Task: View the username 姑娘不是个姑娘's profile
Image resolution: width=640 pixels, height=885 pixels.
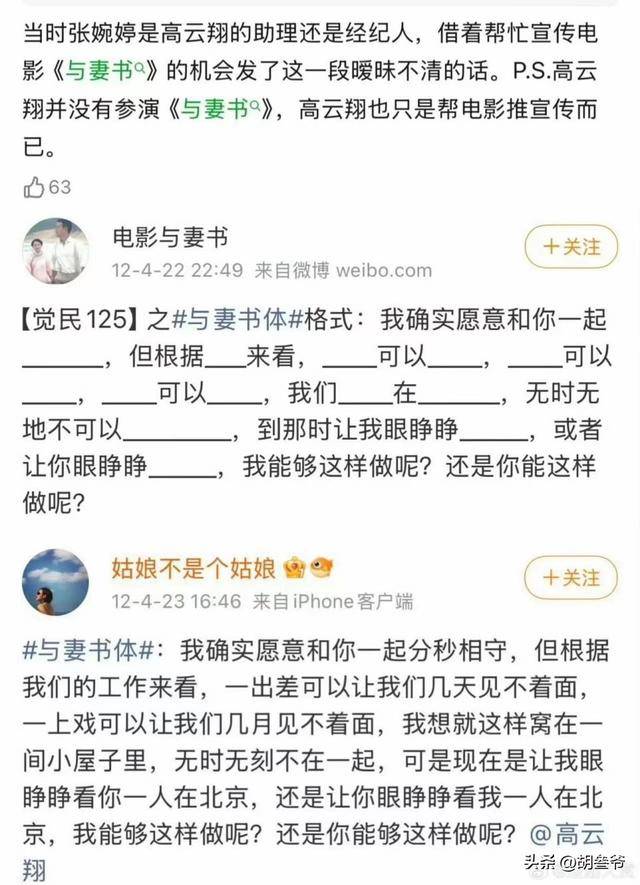Action: pos(193,570)
